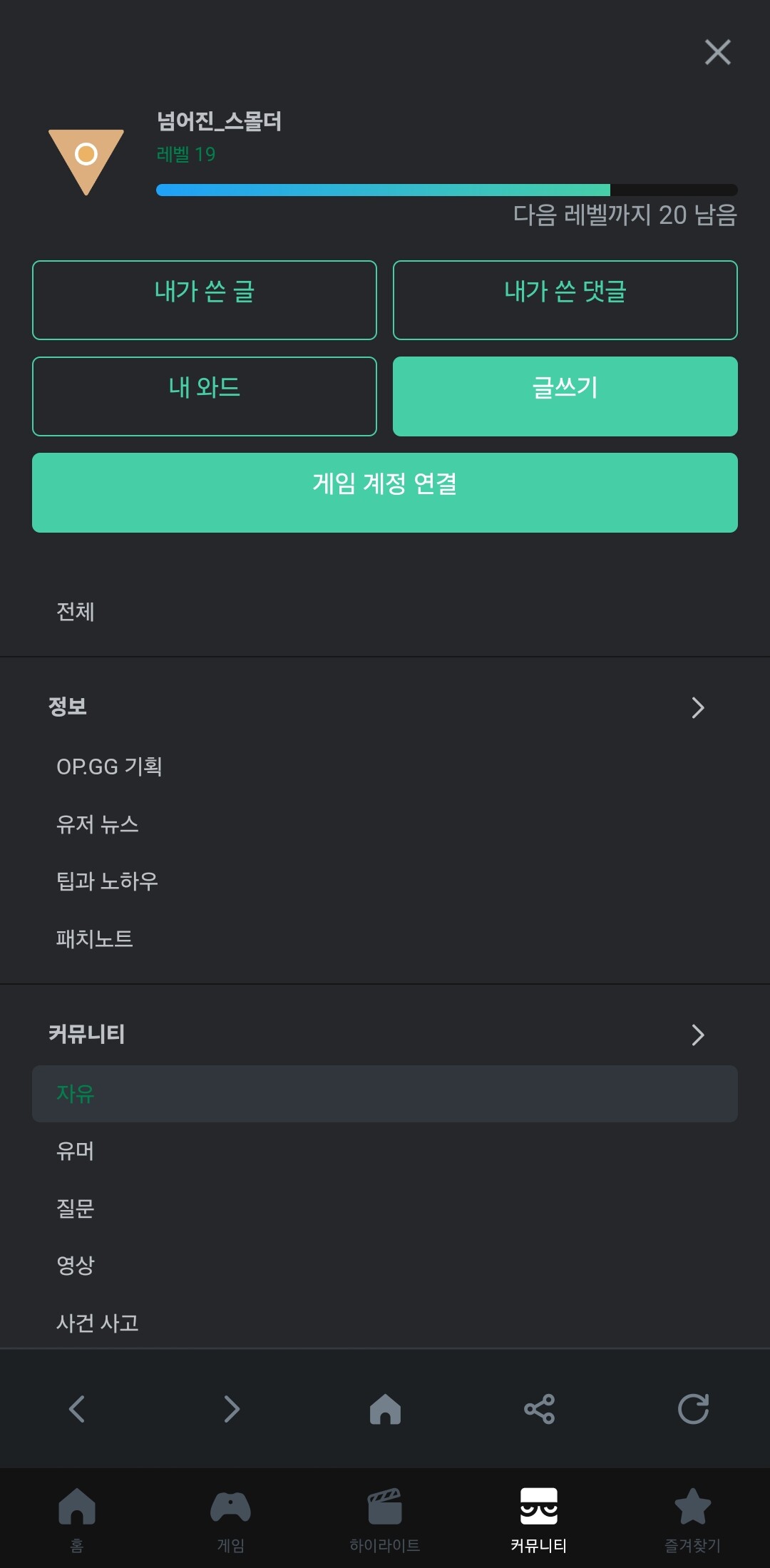Select the 자유 board
This screenshot has width=770, height=1568.
click(x=76, y=1094)
